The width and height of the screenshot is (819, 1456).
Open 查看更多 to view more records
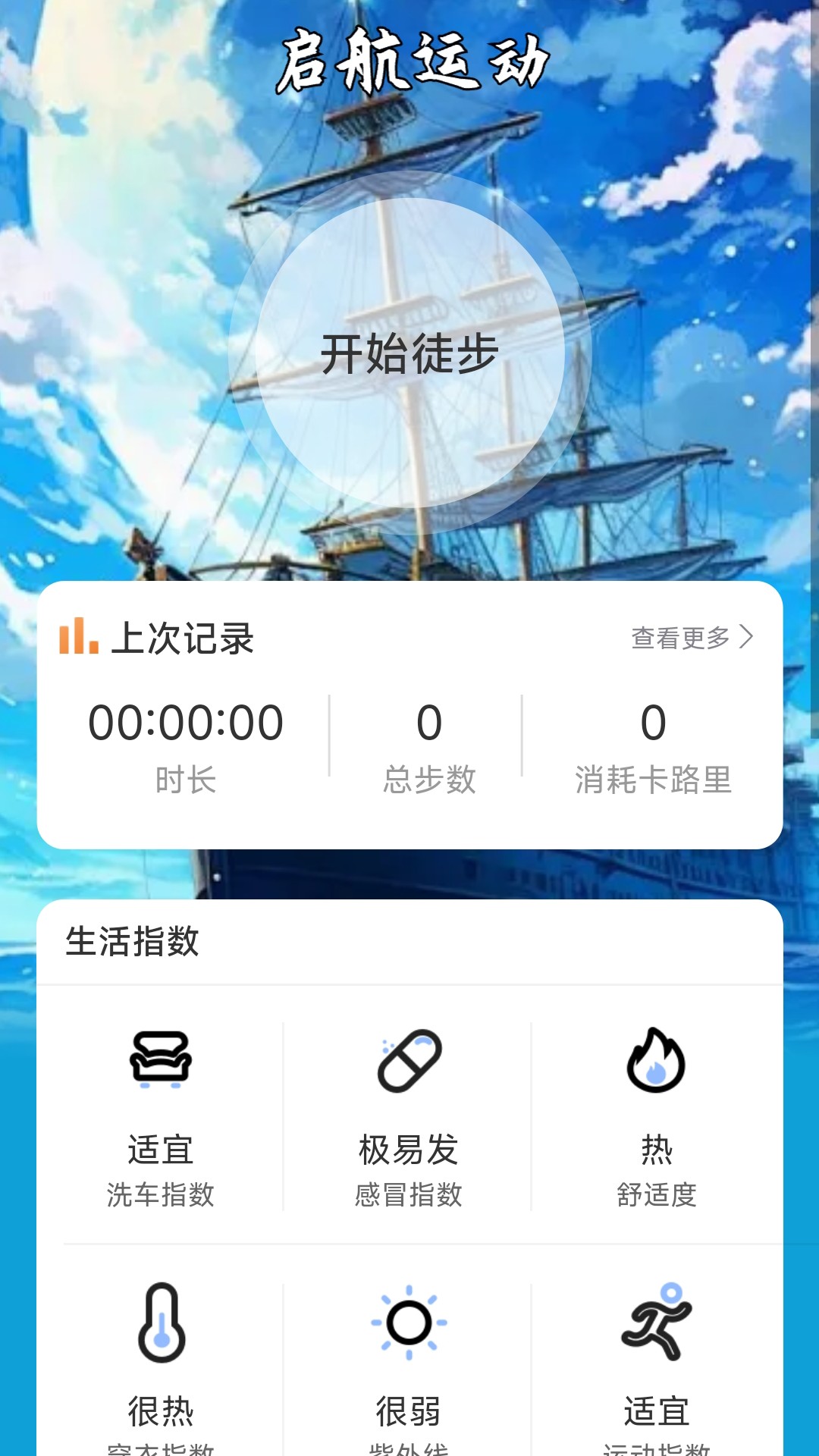pos(692,638)
